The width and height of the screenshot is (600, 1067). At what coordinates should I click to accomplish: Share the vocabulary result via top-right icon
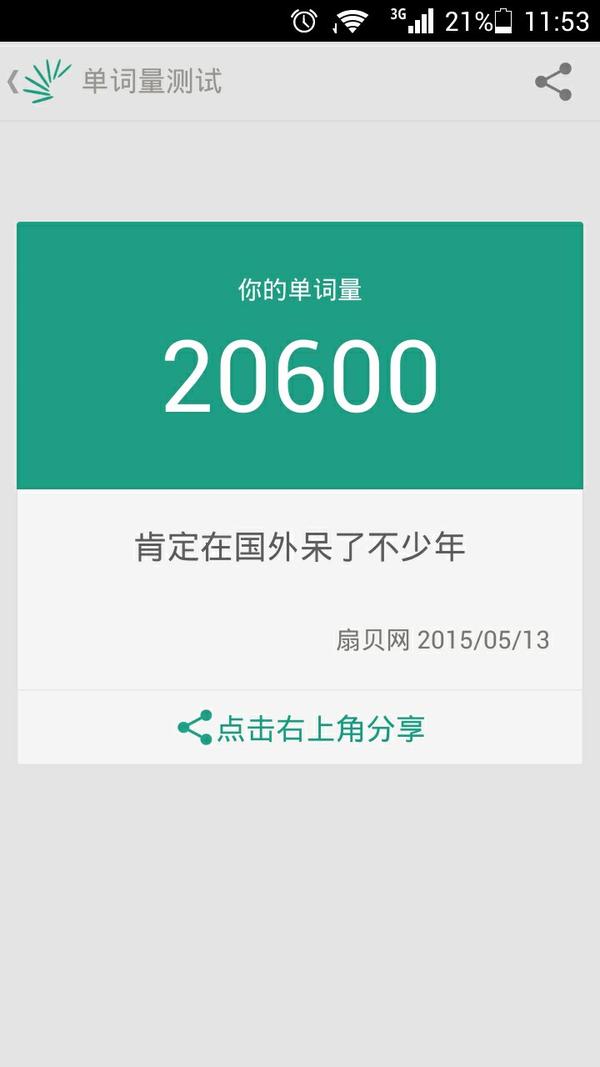click(553, 82)
